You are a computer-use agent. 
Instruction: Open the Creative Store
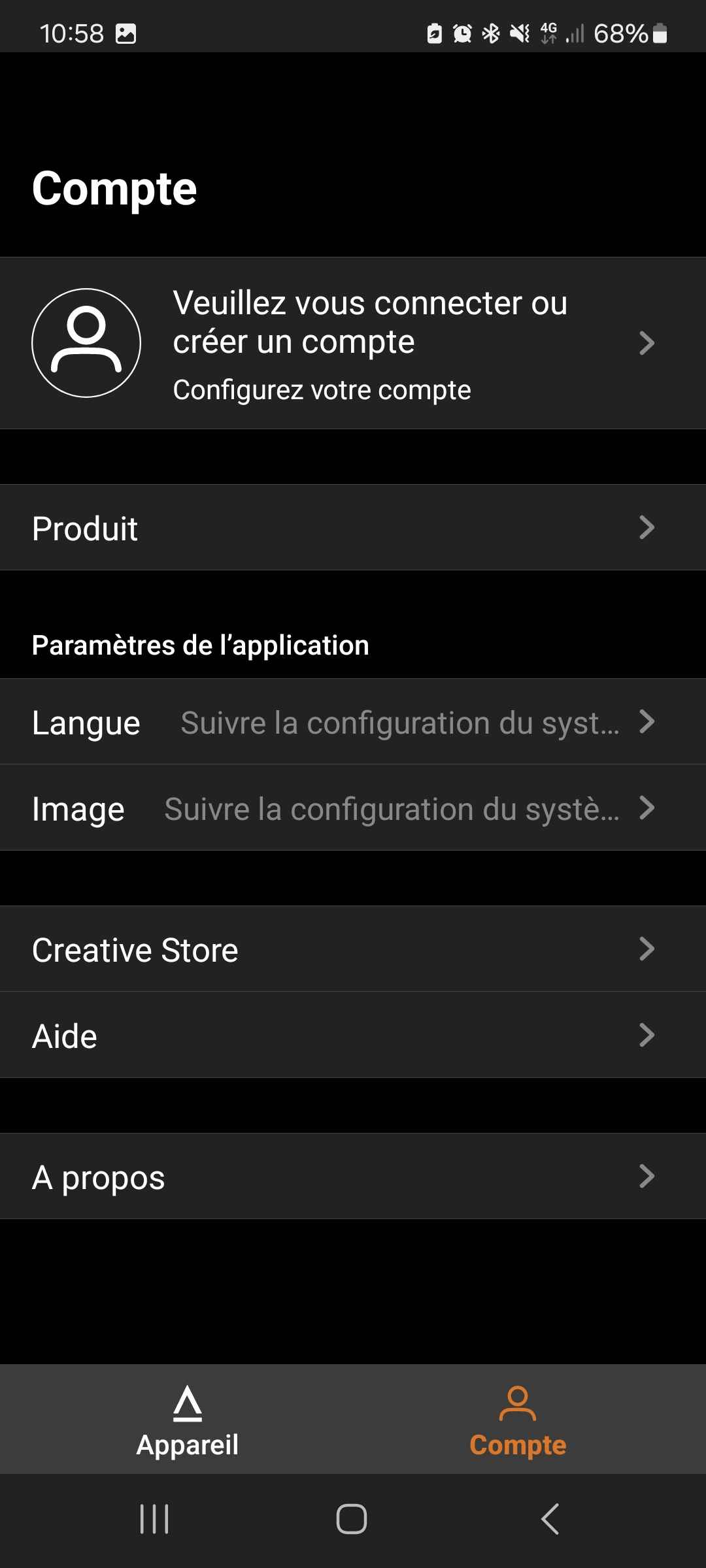353,949
